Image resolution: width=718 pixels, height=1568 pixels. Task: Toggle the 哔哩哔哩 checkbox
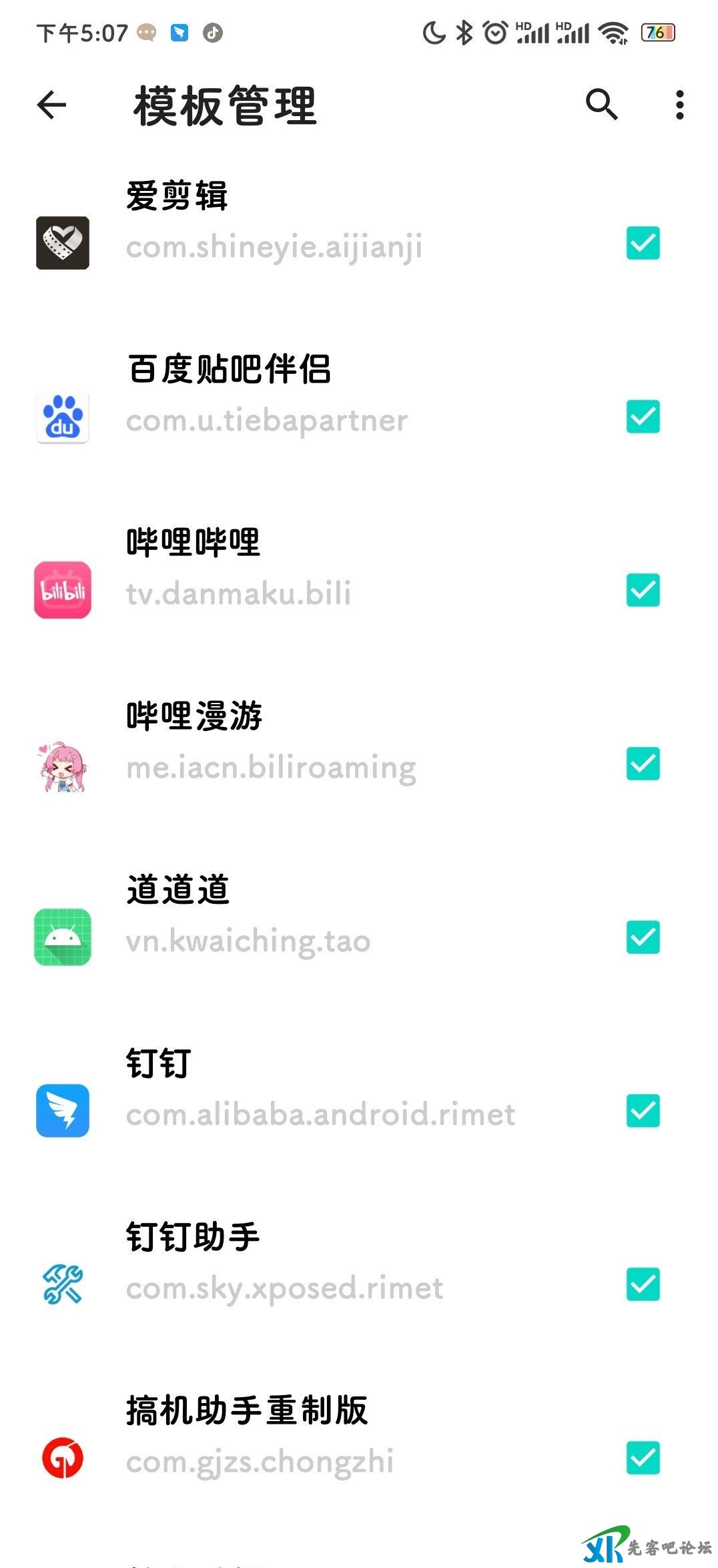pyautogui.click(x=643, y=590)
